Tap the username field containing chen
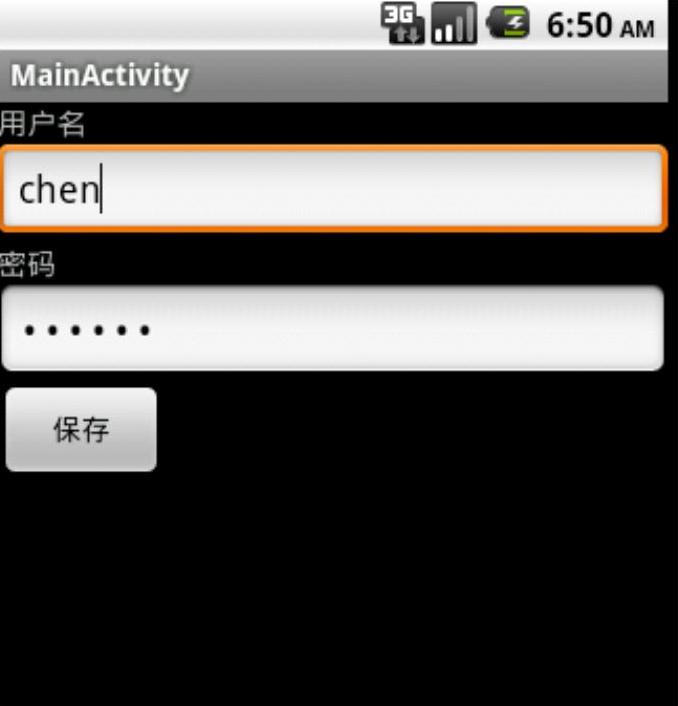This screenshot has width=678, height=706. (333, 189)
